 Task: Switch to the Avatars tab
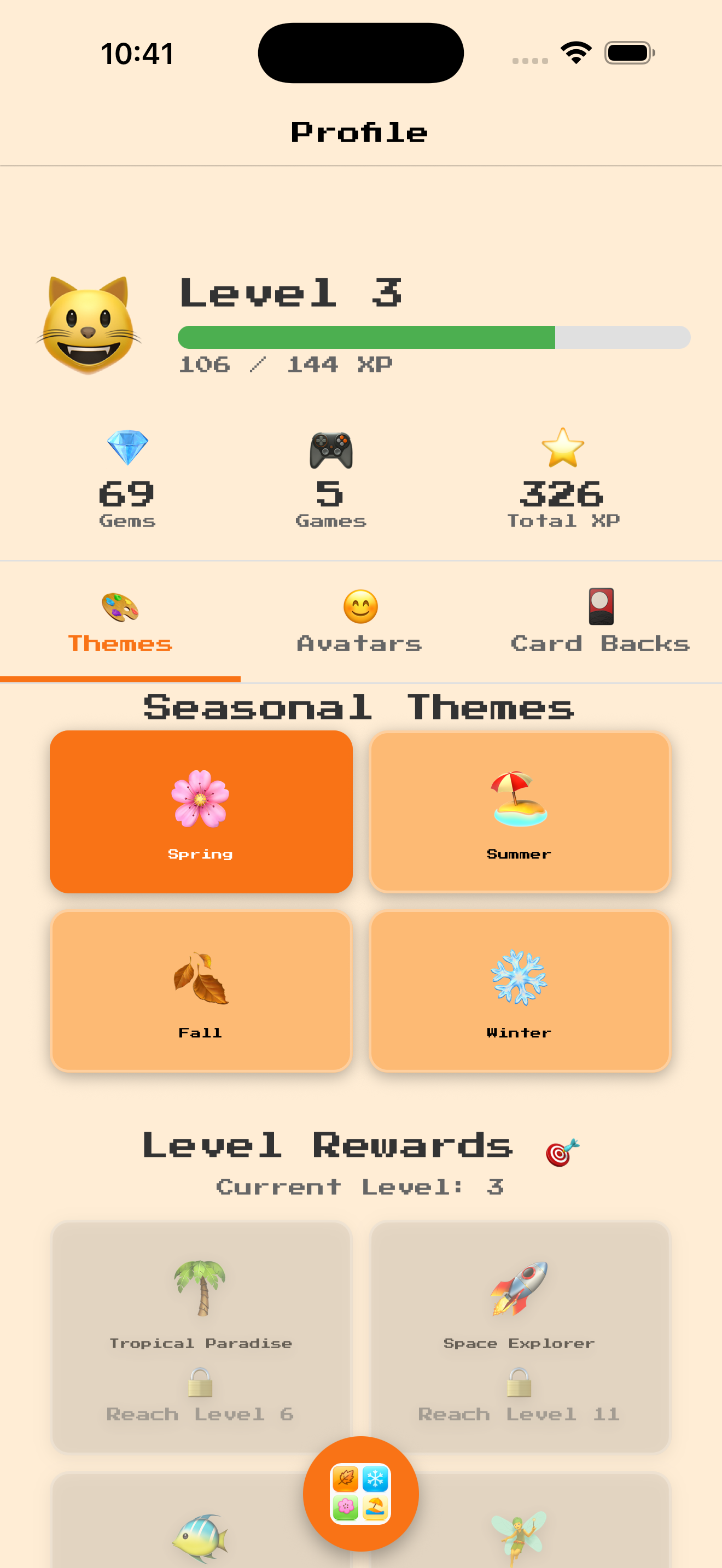tap(360, 621)
